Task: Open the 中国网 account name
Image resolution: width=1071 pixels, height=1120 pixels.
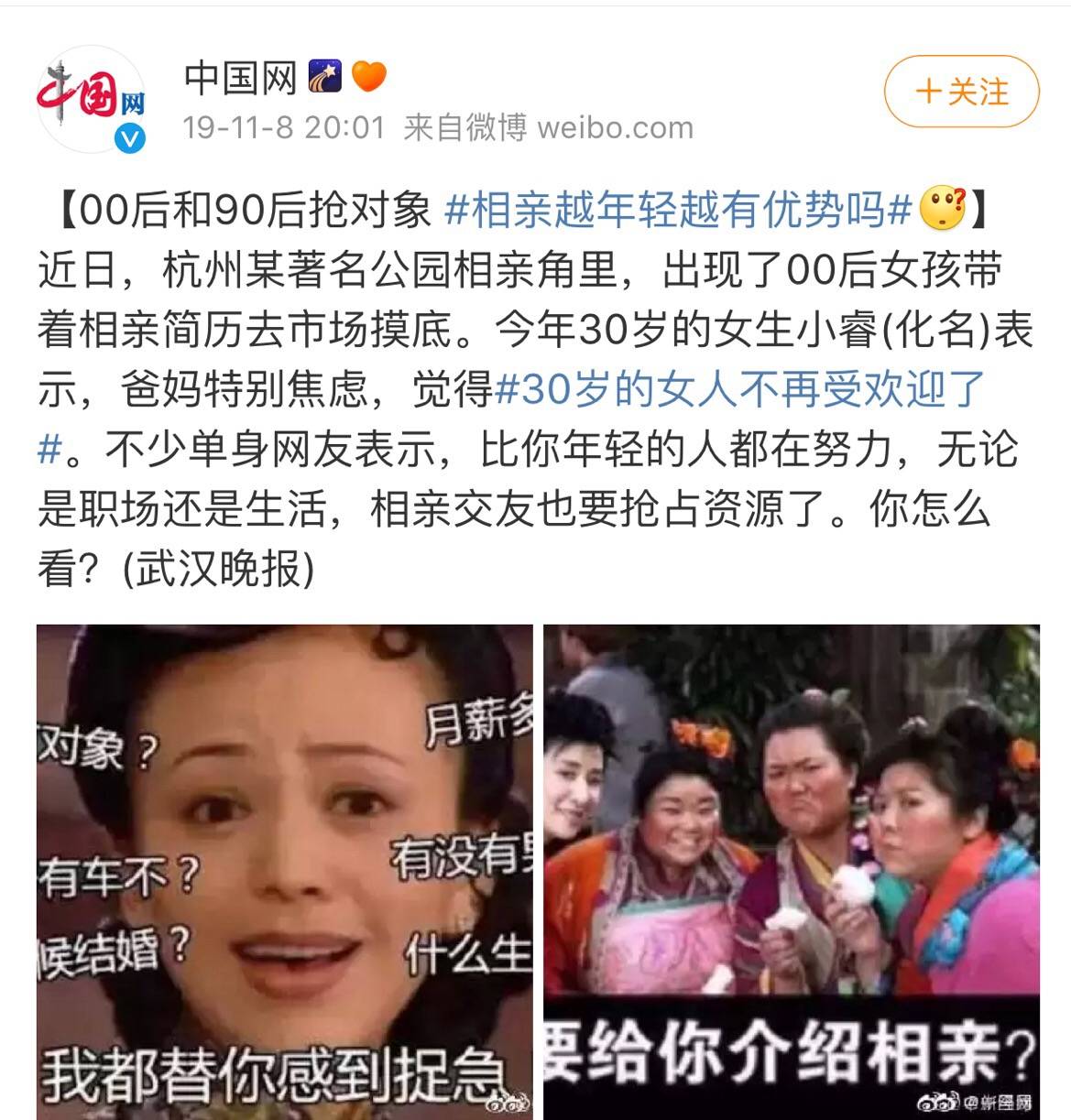Action: tap(240, 78)
